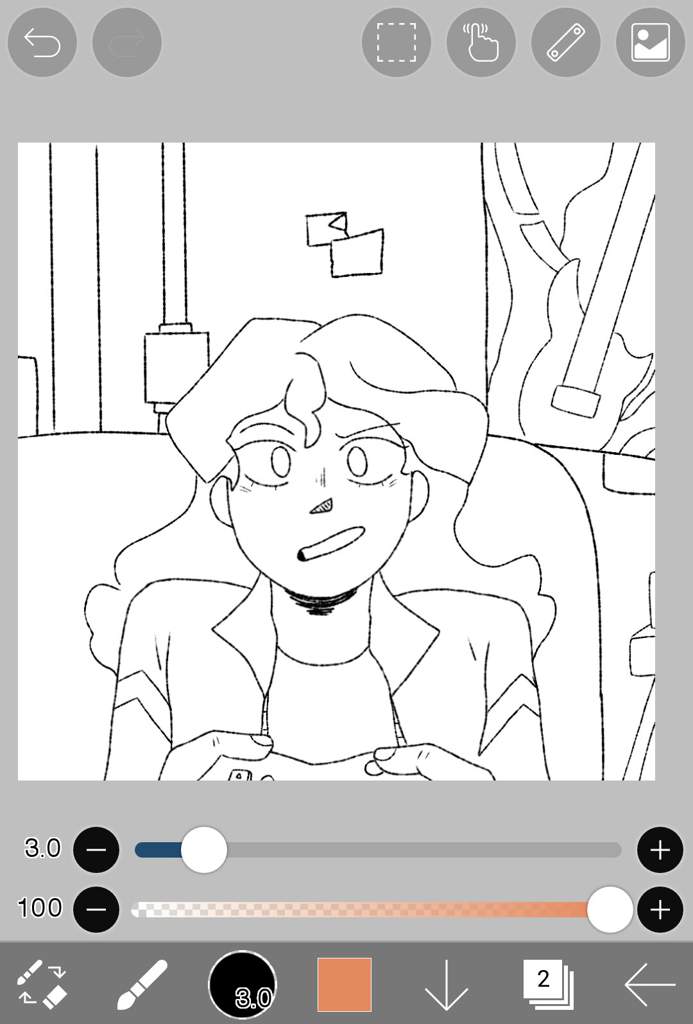The width and height of the screenshot is (693, 1024).
Task: Open the orange color swatch
Action: [344, 984]
